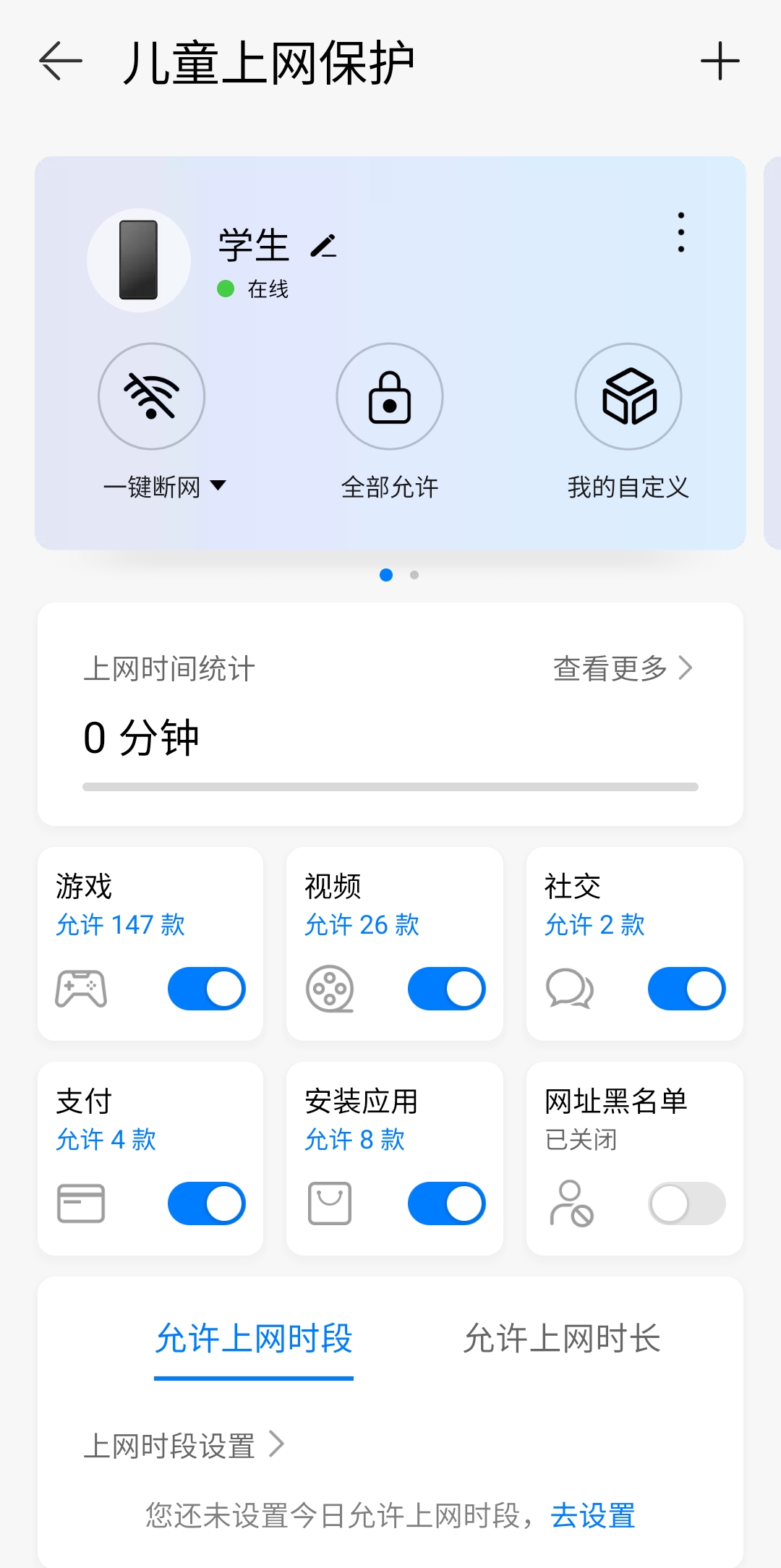Viewport: 781px width, 1568px height.
Task: Disable the 视频 switch
Action: point(446,989)
